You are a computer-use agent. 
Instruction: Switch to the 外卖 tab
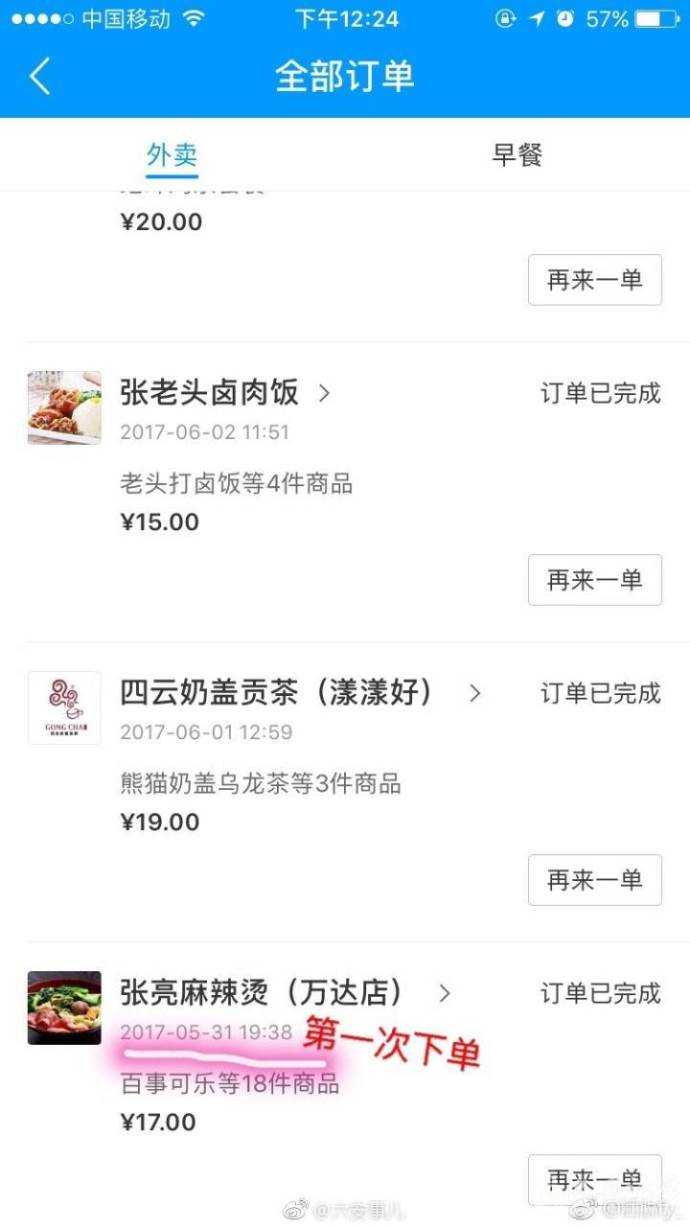[x=172, y=155]
